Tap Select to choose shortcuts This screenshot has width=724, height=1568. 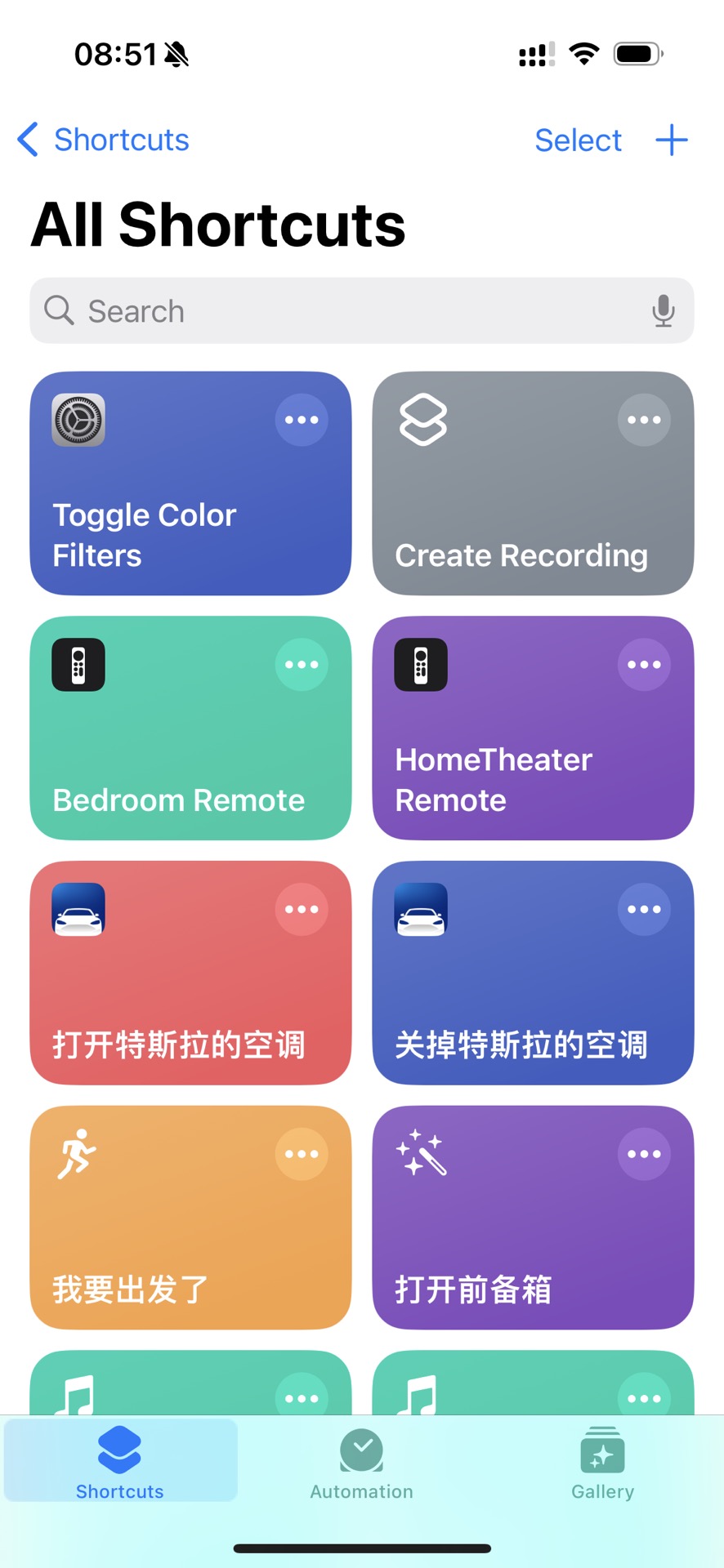578,140
